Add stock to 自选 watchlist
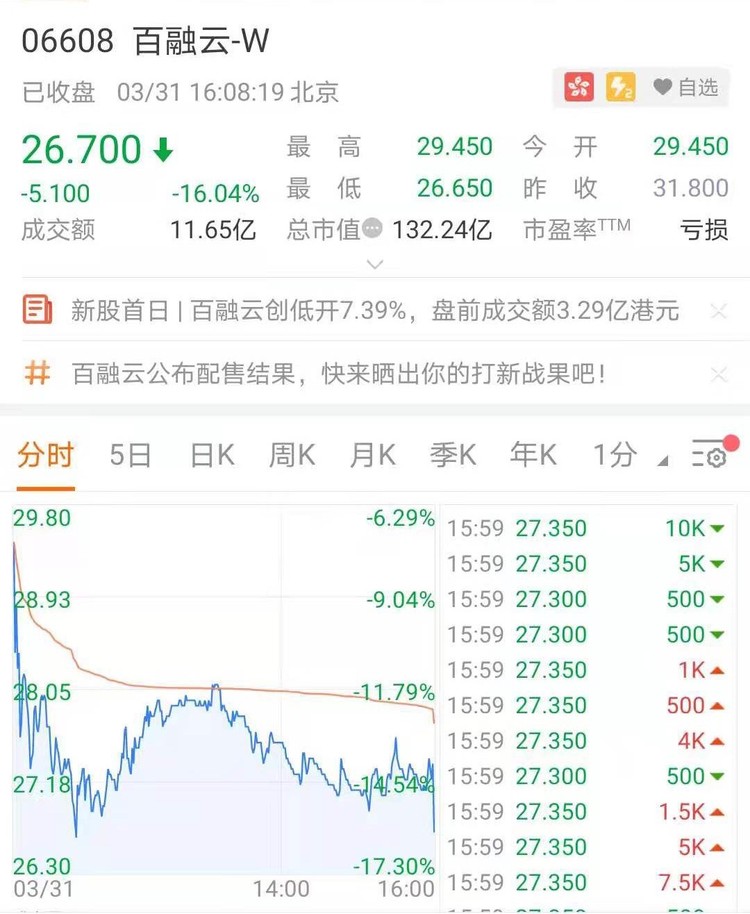This screenshot has width=750, height=914. click(685, 88)
